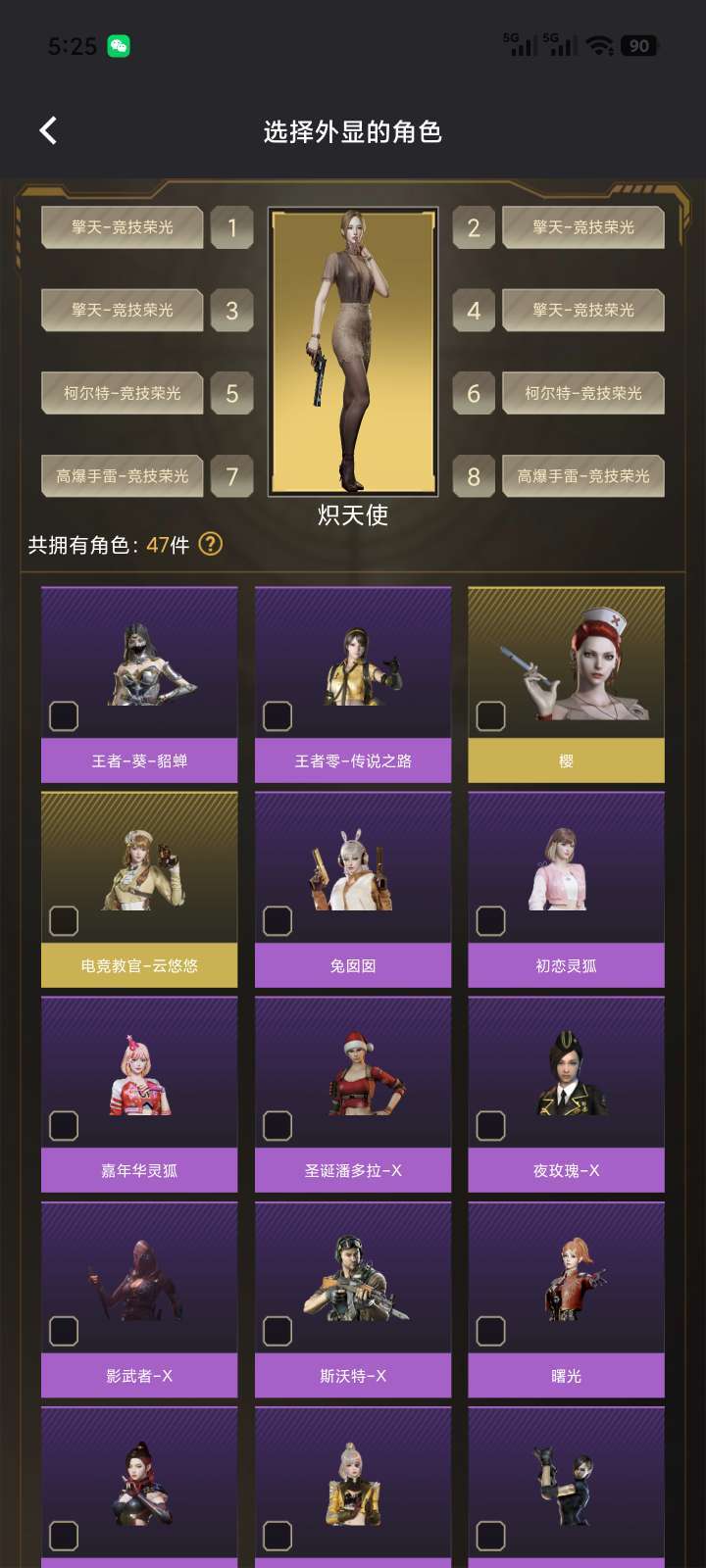Open the help icon beside 共拥有角色

click(211, 544)
